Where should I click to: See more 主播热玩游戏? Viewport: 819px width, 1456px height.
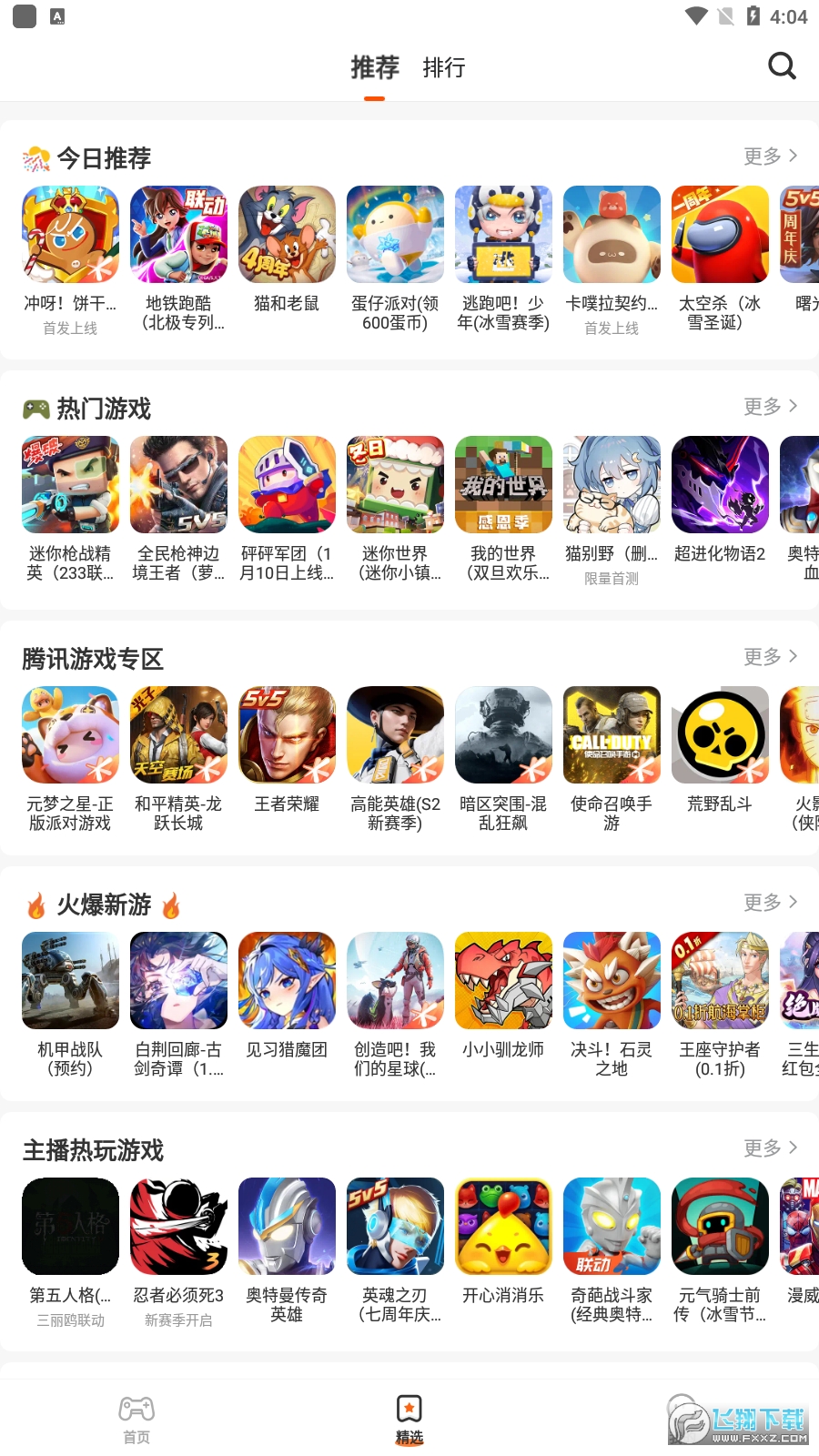coord(770,1148)
